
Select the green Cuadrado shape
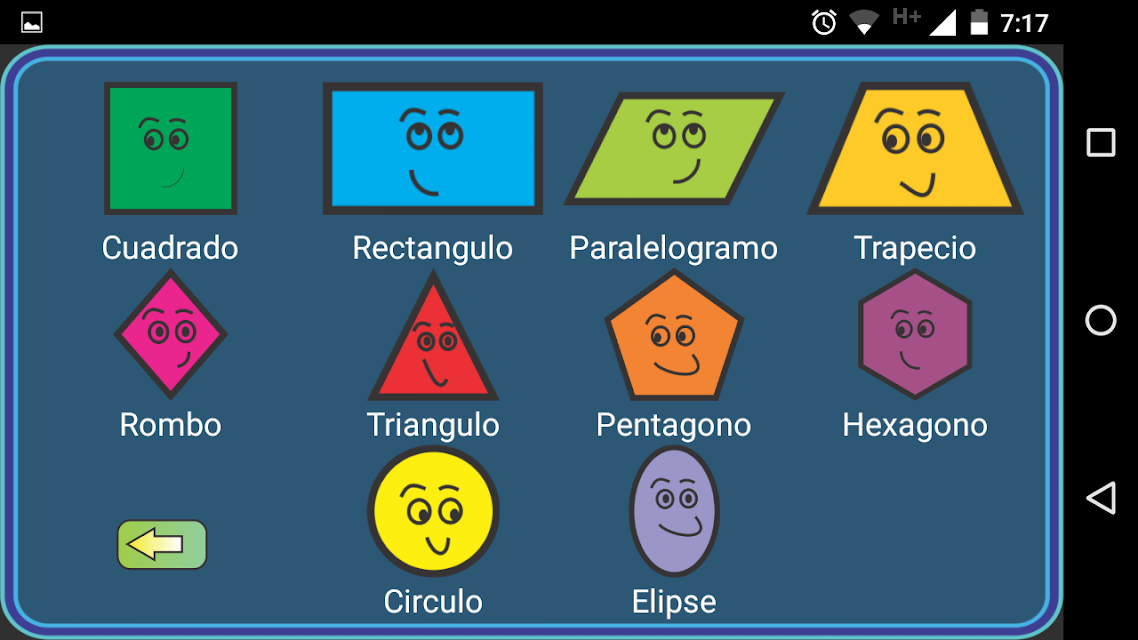coord(171,148)
